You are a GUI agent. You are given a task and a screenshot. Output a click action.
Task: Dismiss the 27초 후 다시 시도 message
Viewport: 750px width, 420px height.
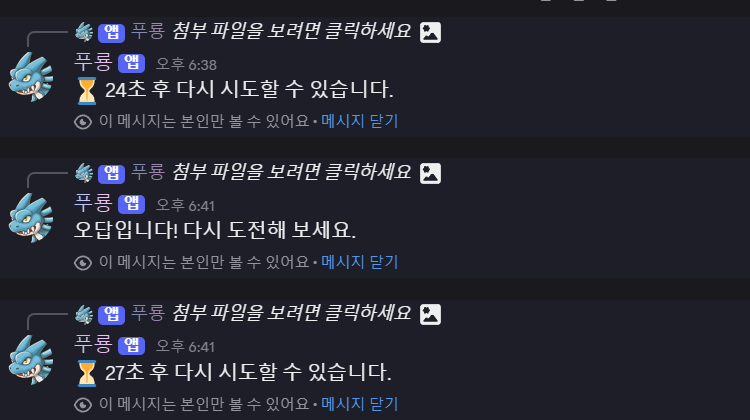359,404
